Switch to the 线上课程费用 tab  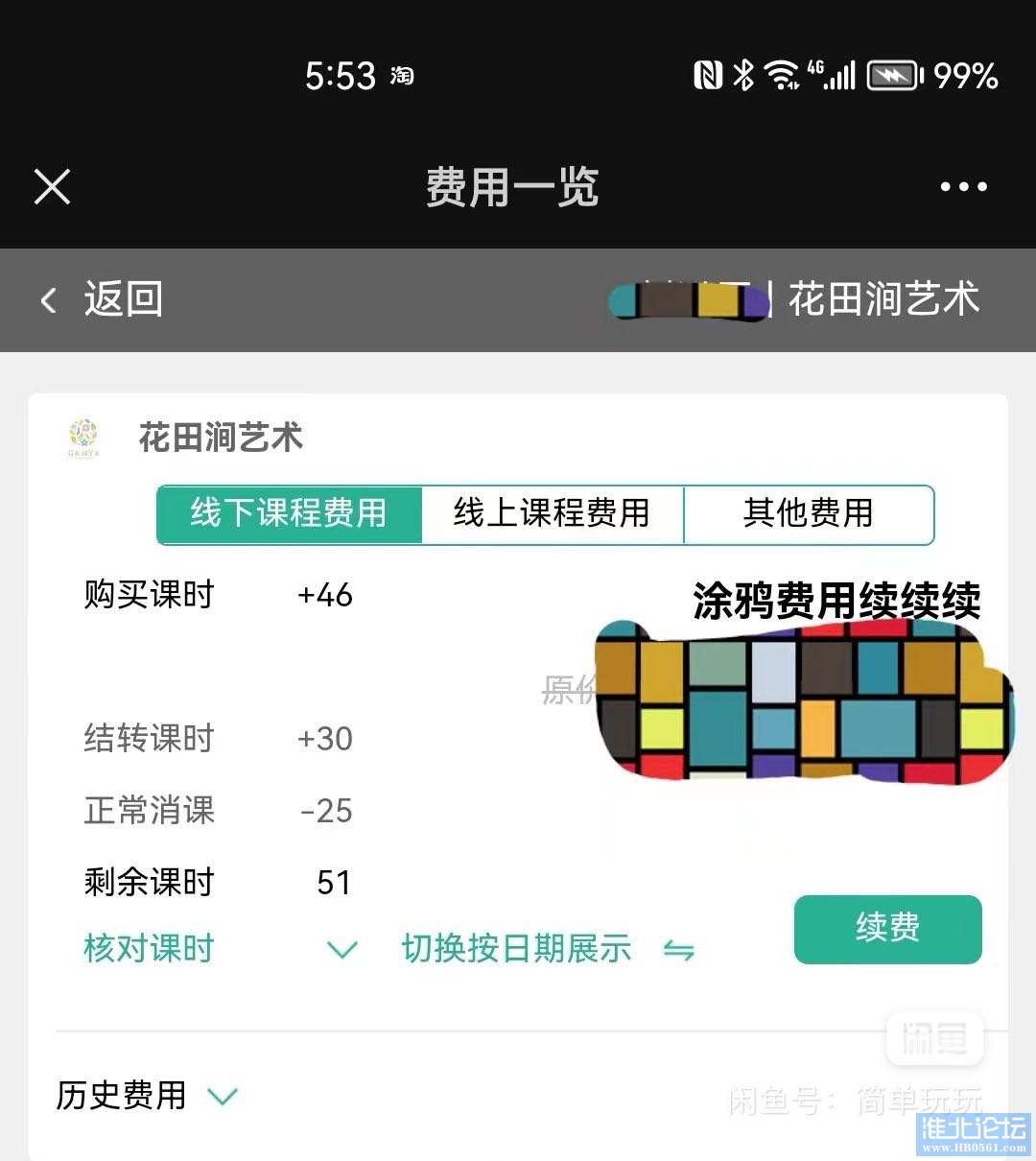(552, 514)
